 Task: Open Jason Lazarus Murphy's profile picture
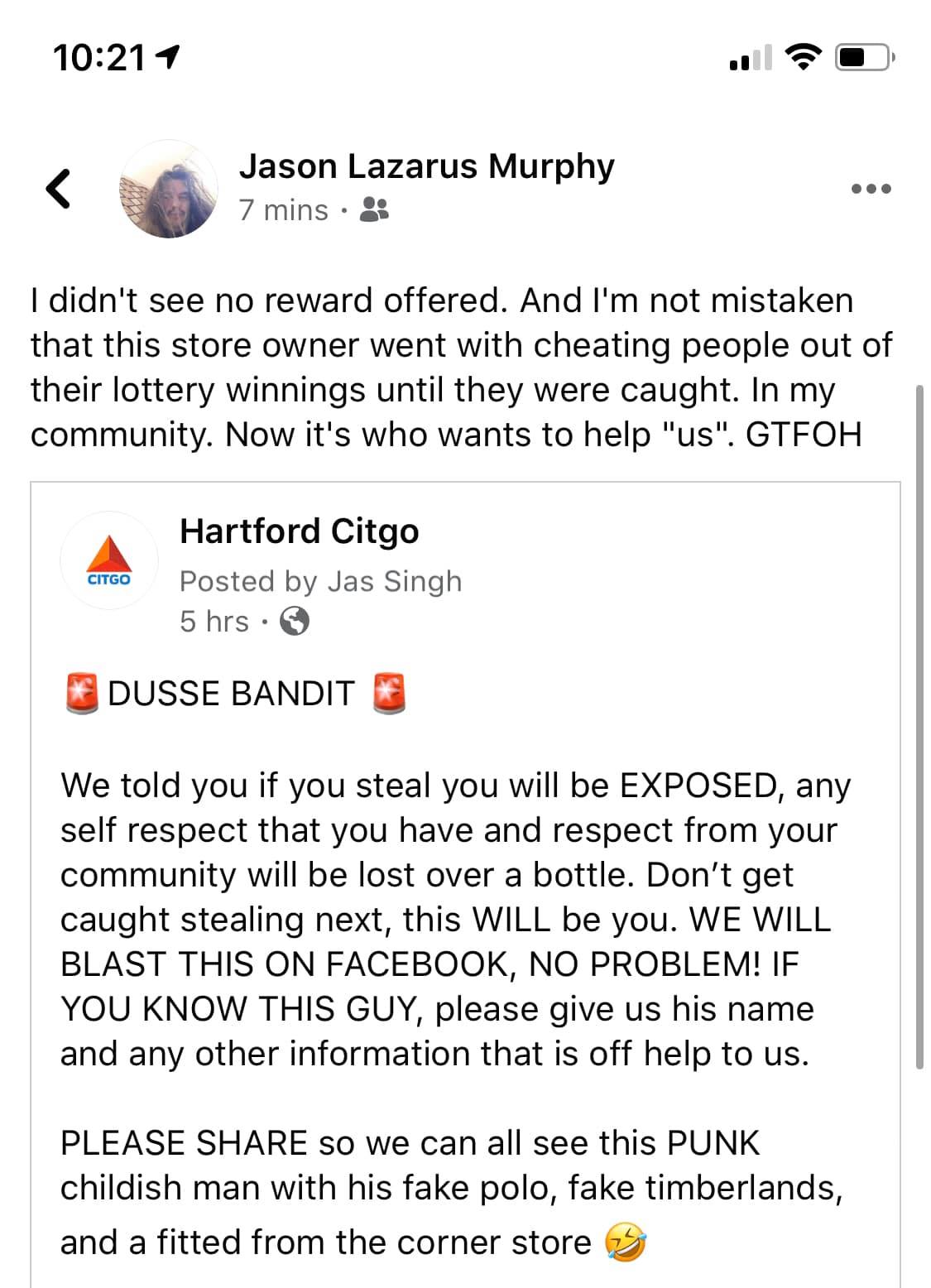point(168,190)
